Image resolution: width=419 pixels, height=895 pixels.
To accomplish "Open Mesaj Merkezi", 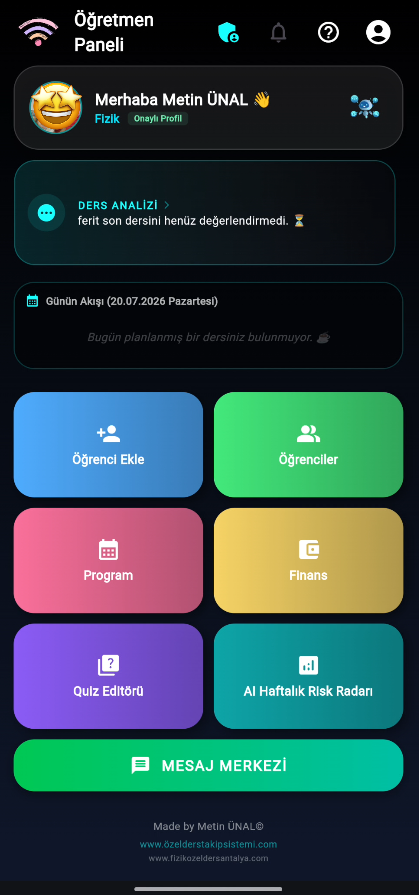I will [208, 765].
